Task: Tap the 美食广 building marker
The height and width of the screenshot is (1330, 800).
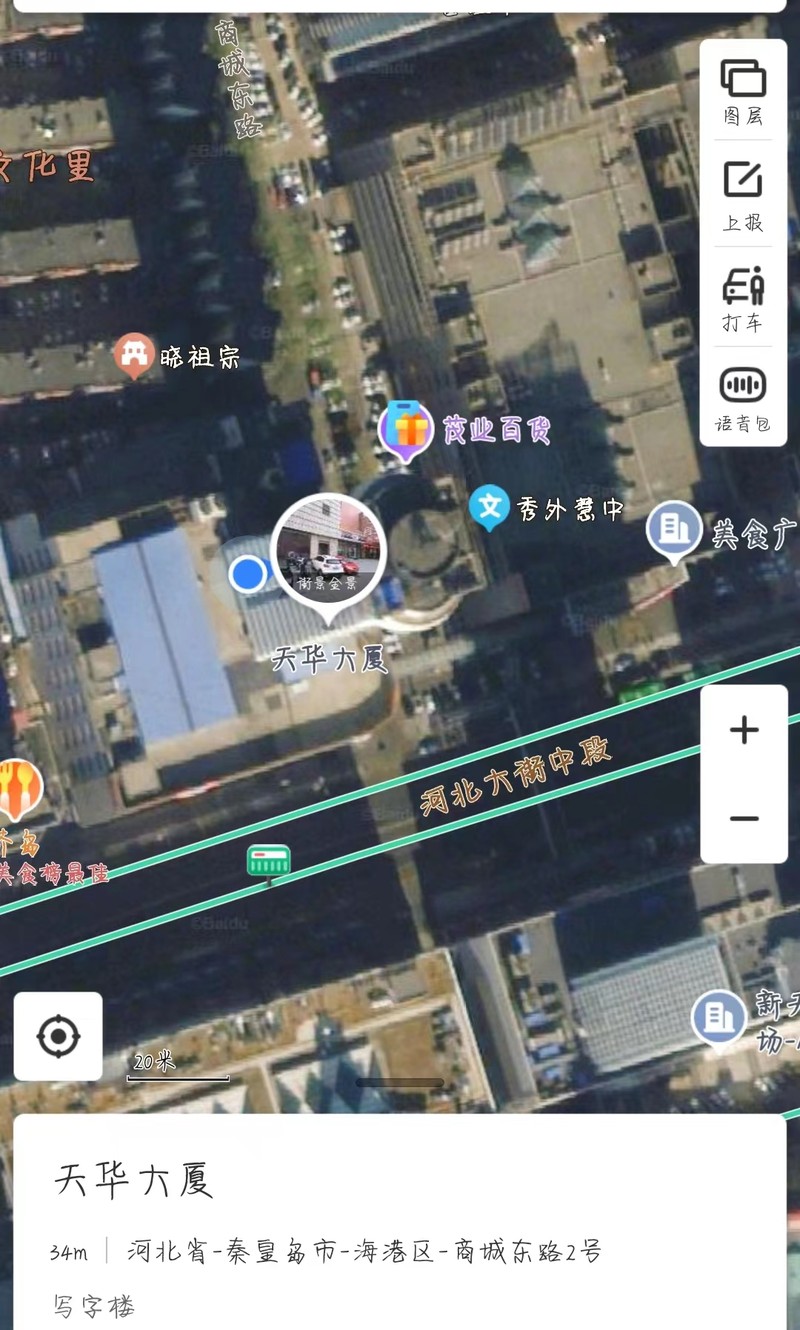Action: click(x=674, y=530)
